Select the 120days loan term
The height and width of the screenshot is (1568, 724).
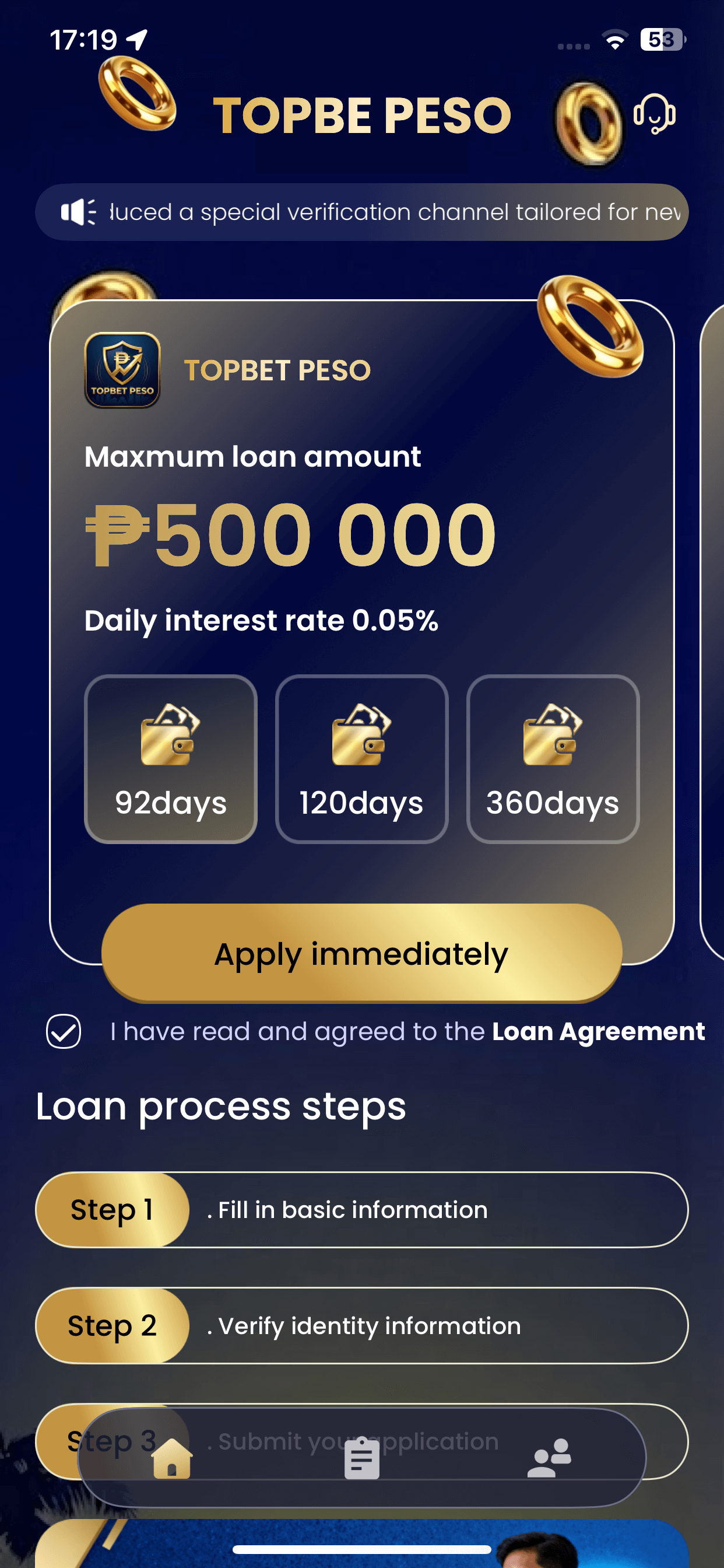[361, 758]
